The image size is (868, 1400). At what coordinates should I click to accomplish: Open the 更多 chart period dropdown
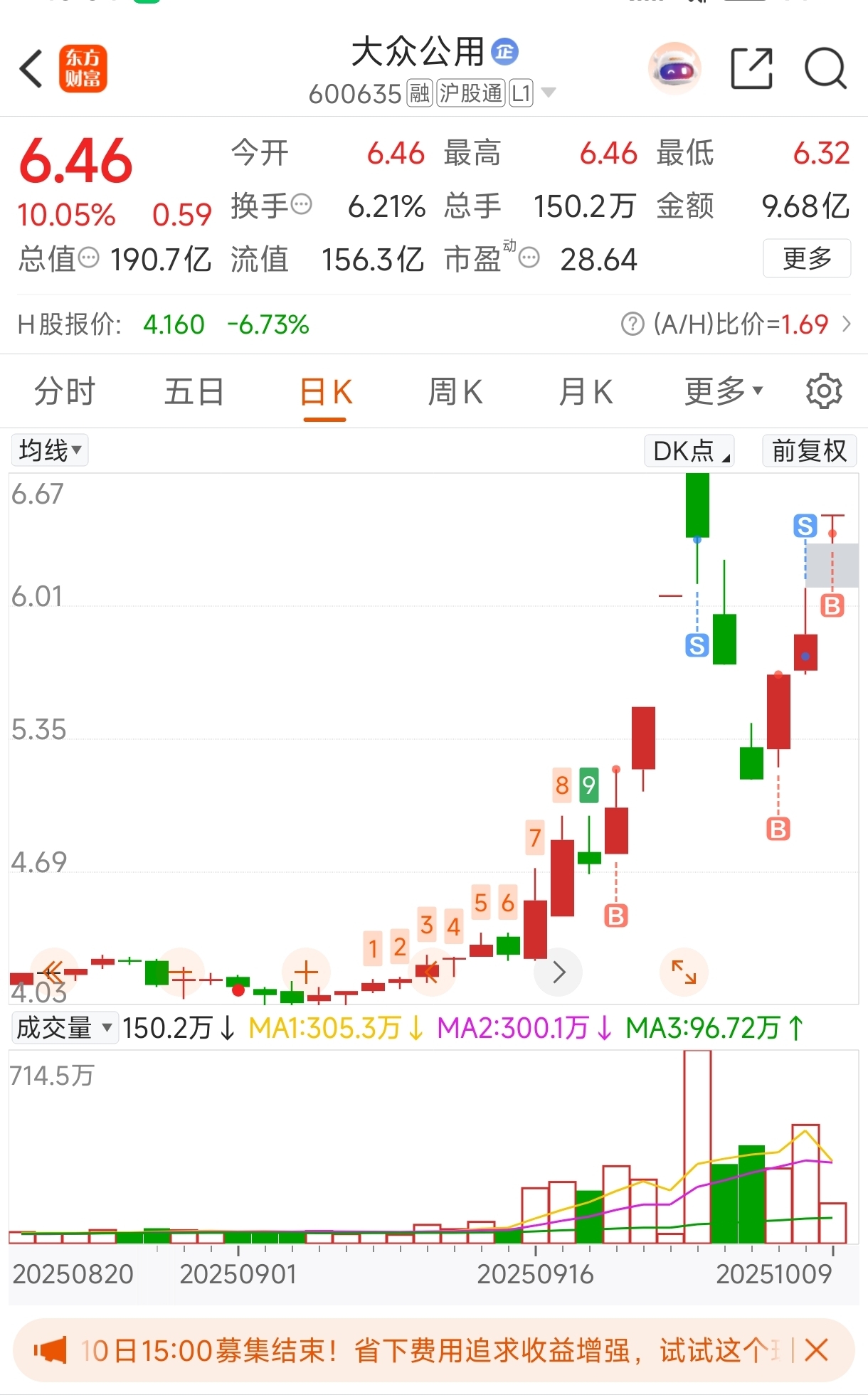coord(723,392)
